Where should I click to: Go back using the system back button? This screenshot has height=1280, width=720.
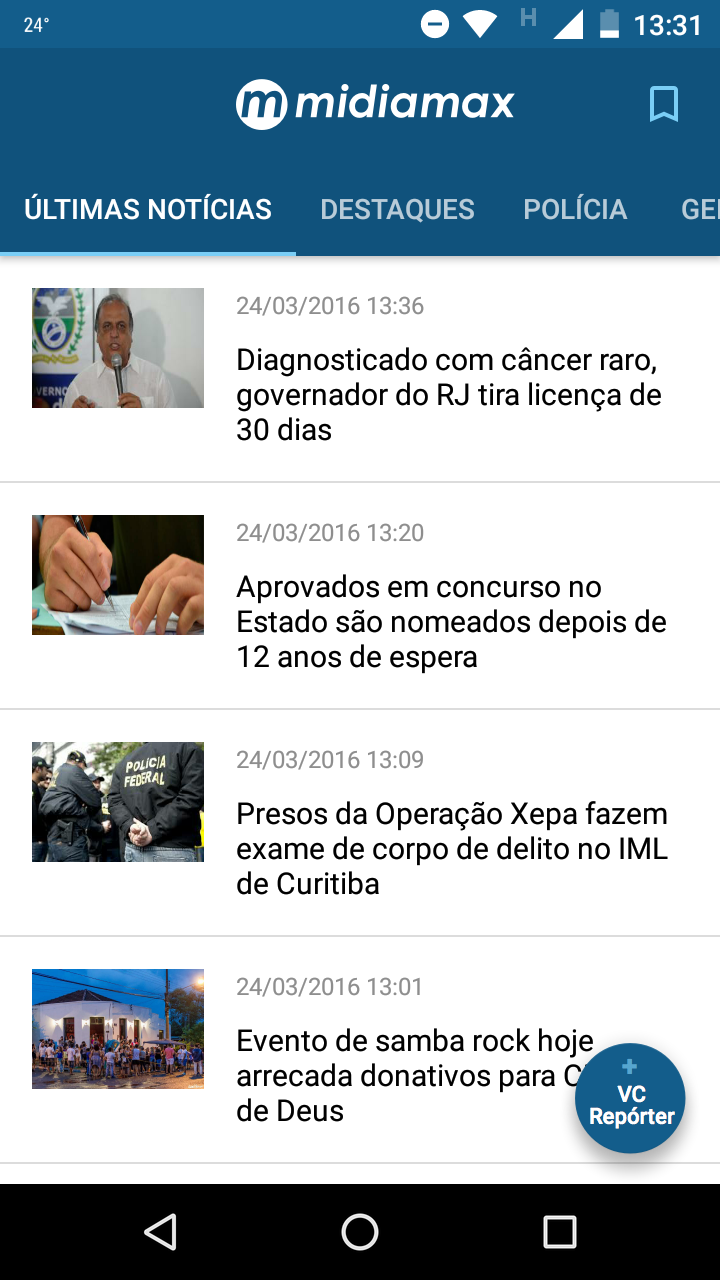click(x=160, y=1232)
